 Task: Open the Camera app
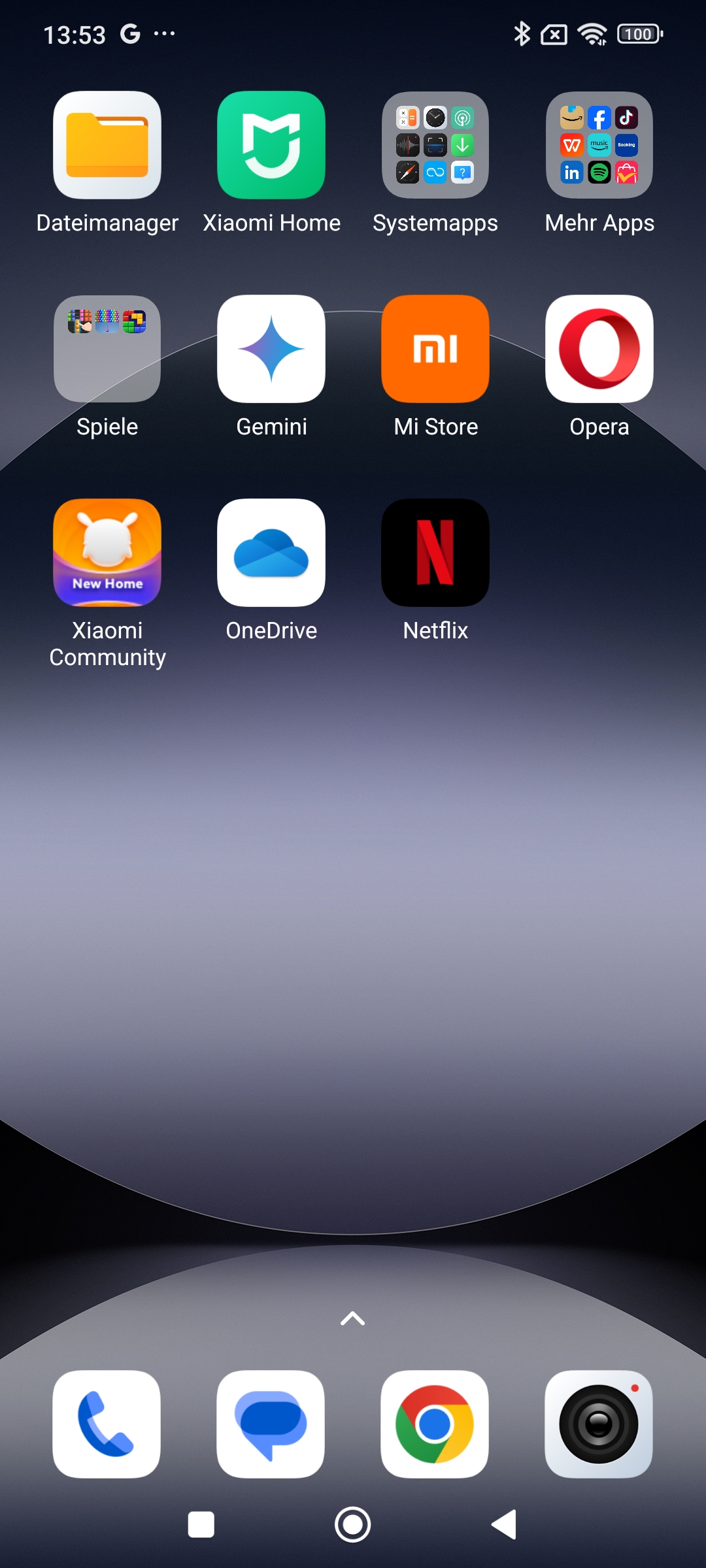tap(599, 1424)
